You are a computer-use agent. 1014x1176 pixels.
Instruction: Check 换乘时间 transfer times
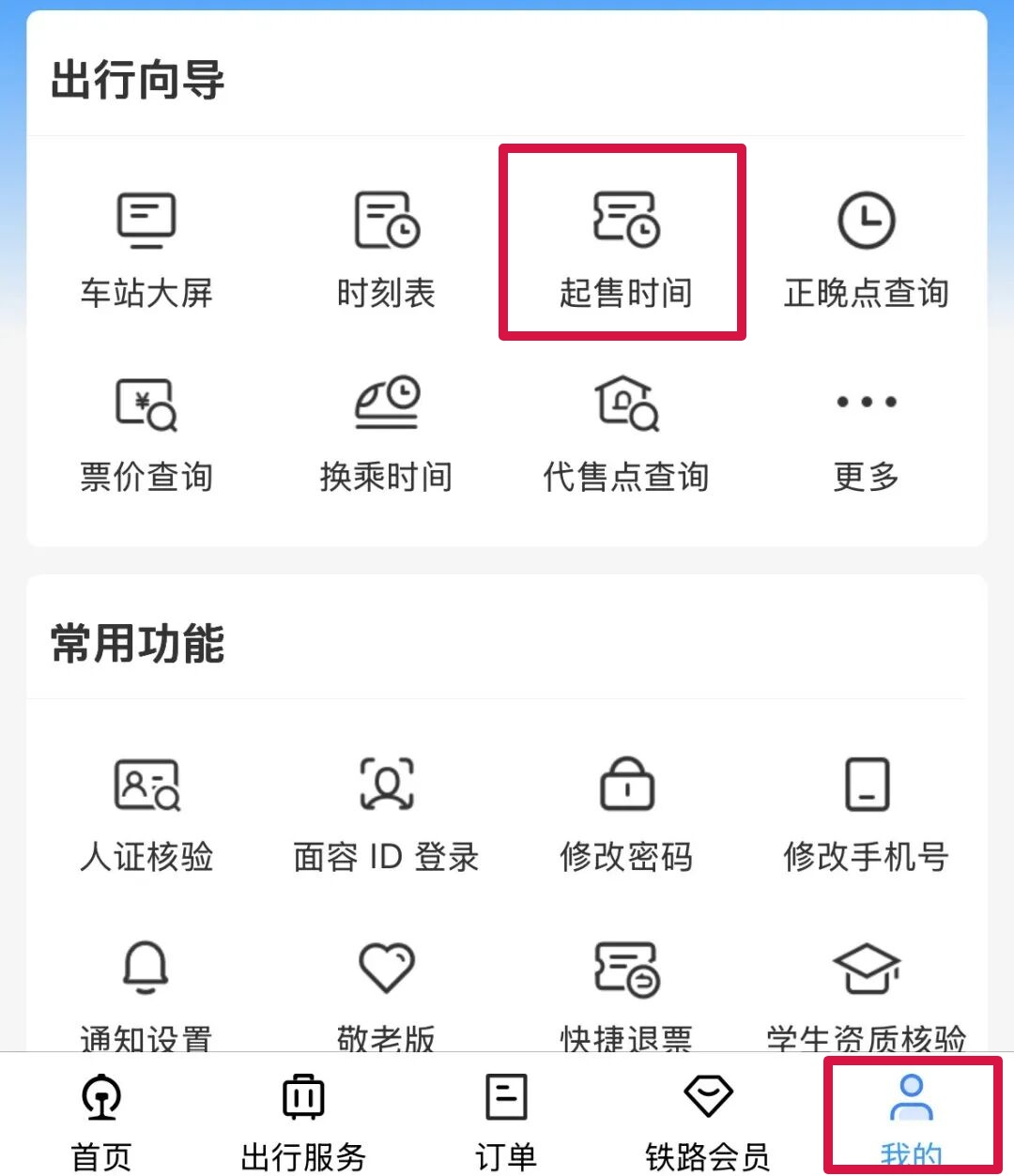pos(386,432)
